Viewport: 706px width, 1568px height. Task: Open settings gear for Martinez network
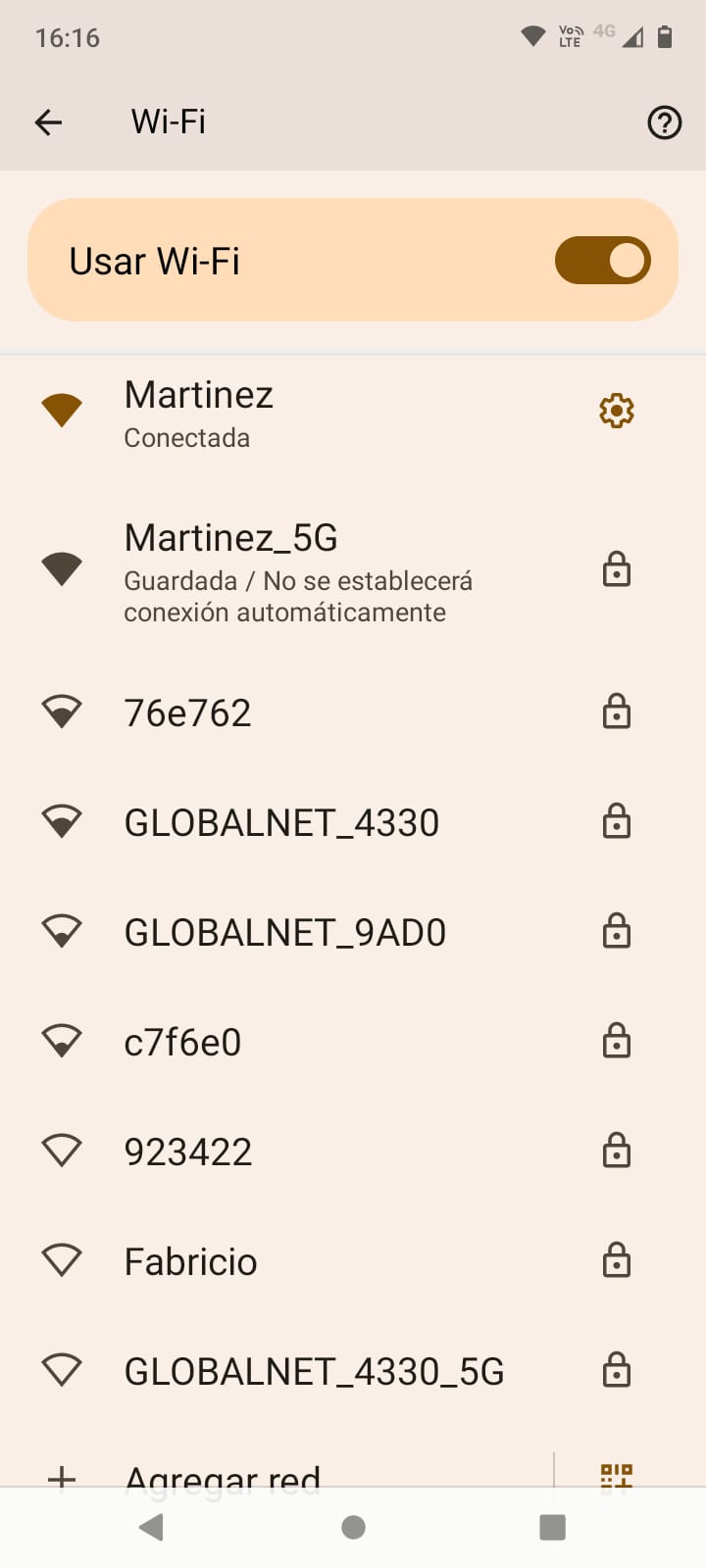[617, 411]
